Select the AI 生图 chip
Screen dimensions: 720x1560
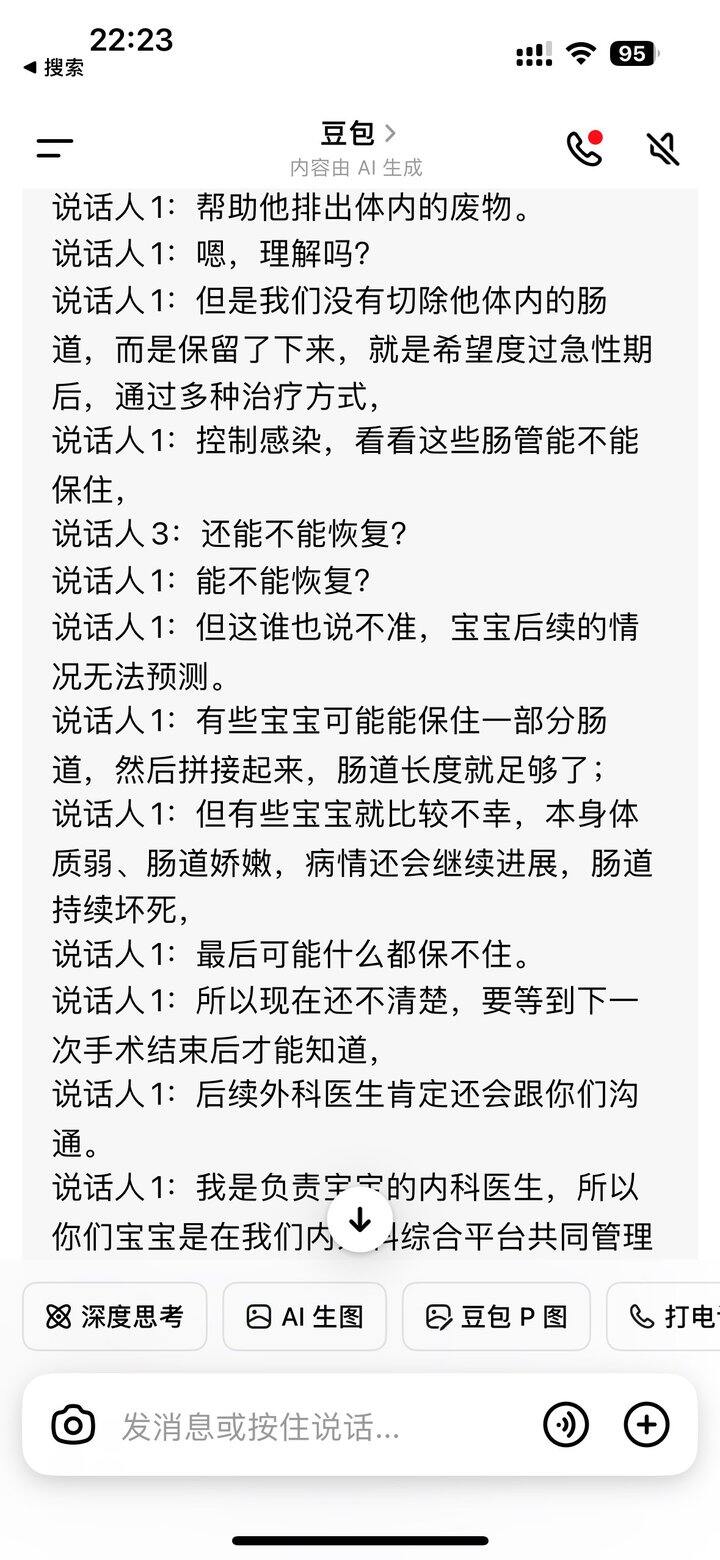[304, 1317]
